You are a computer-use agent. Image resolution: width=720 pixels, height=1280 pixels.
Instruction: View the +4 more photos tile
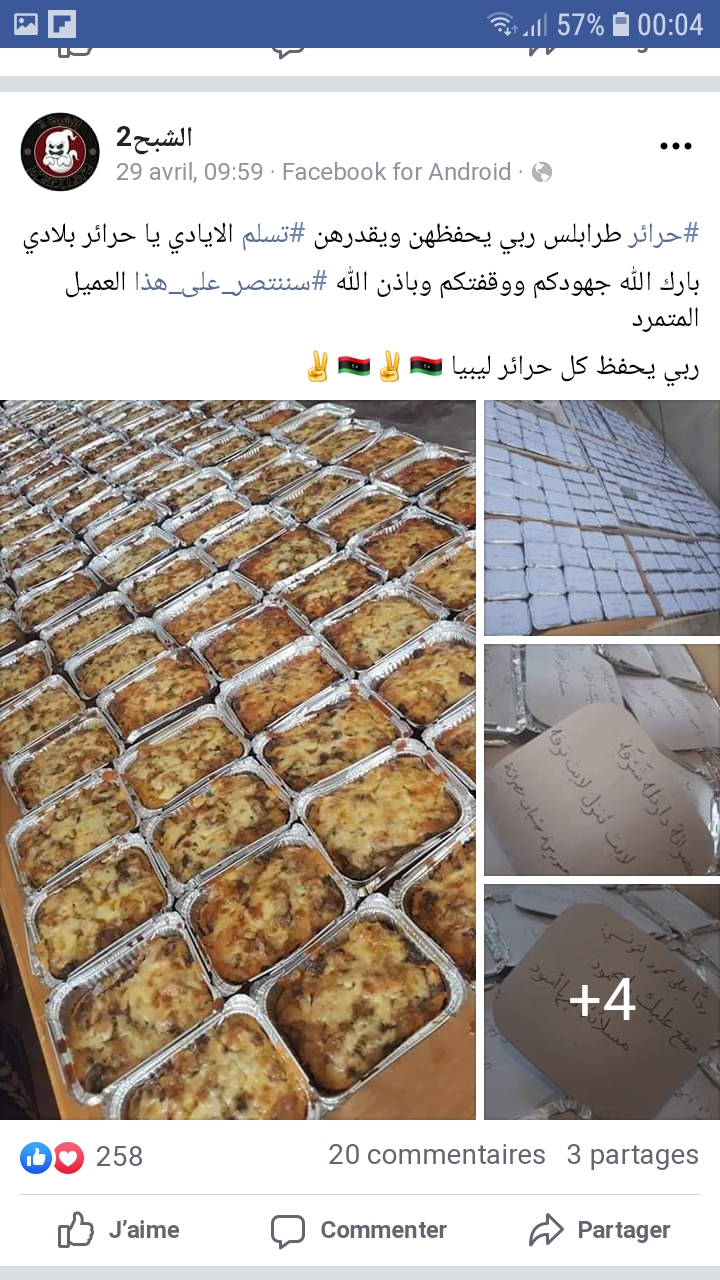click(602, 1002)
